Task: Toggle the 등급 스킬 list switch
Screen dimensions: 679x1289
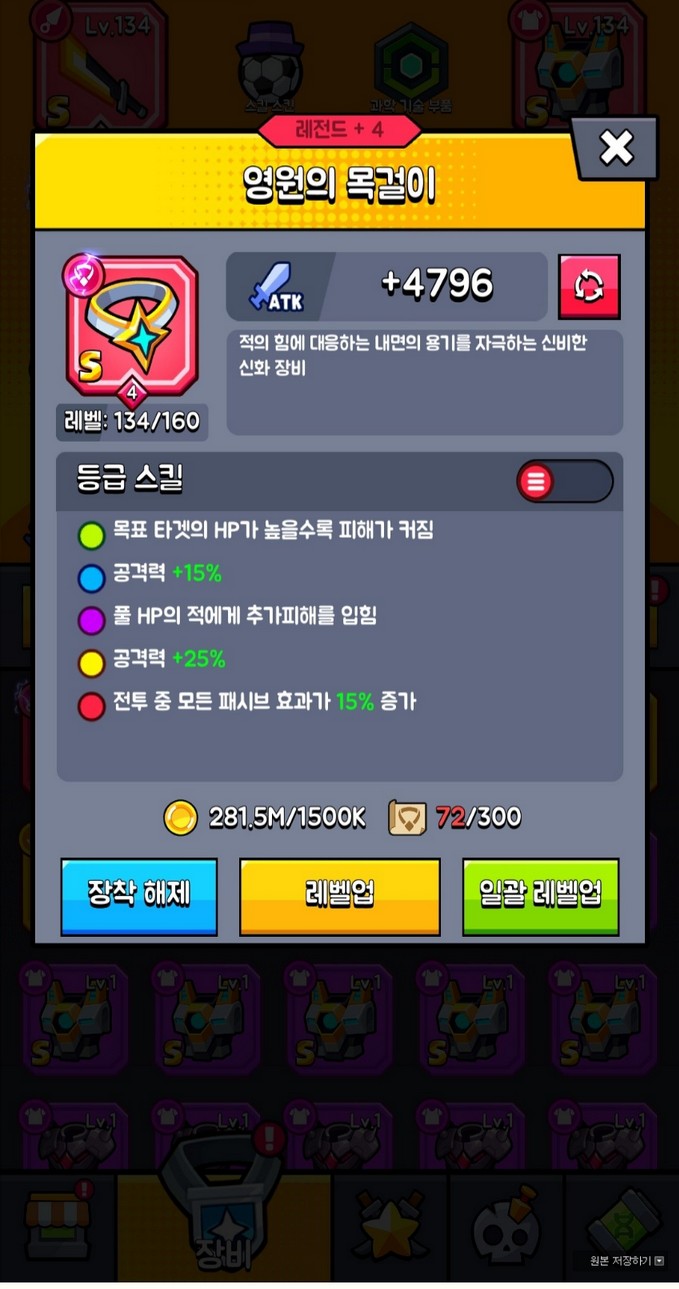Action: point(564,482)
